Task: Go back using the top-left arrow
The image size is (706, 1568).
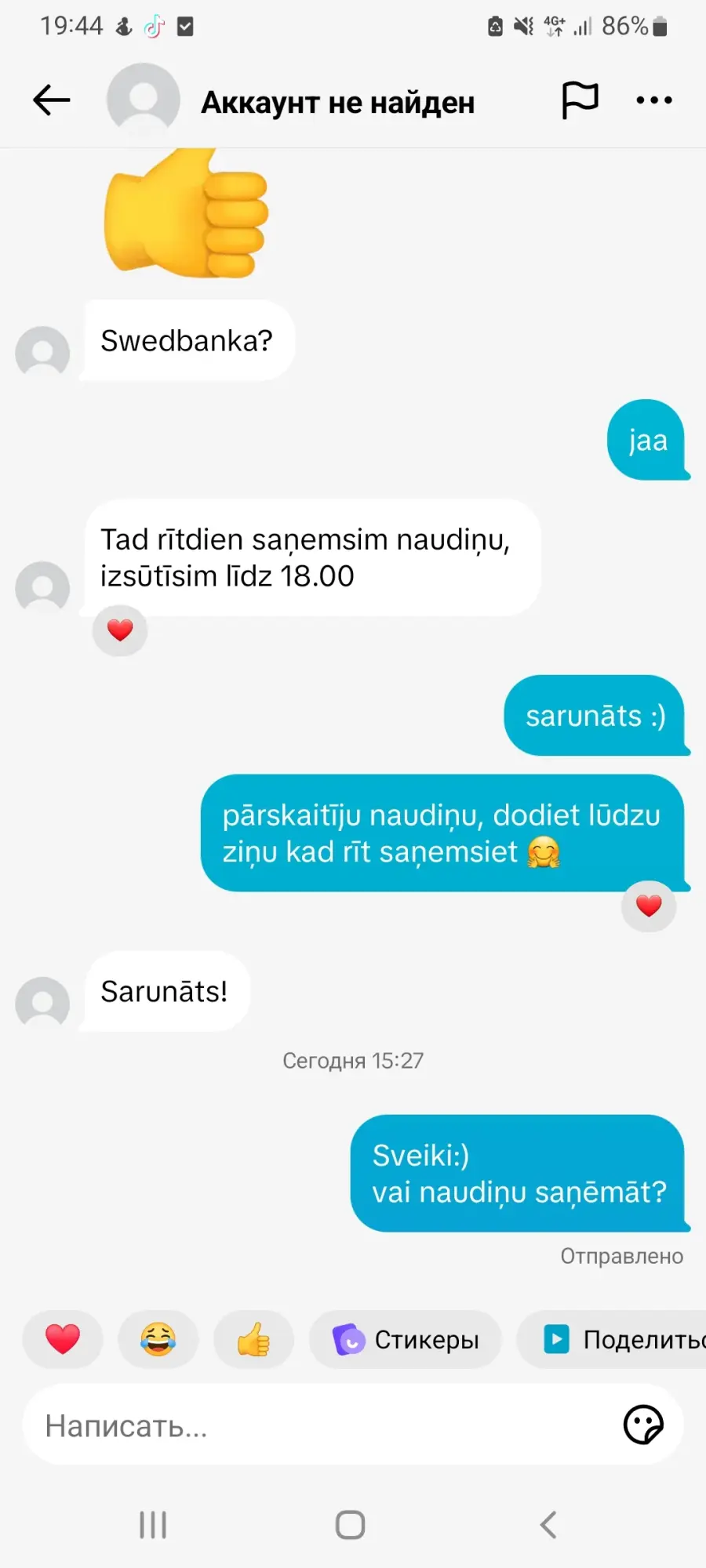Action: tap(52, 100)
